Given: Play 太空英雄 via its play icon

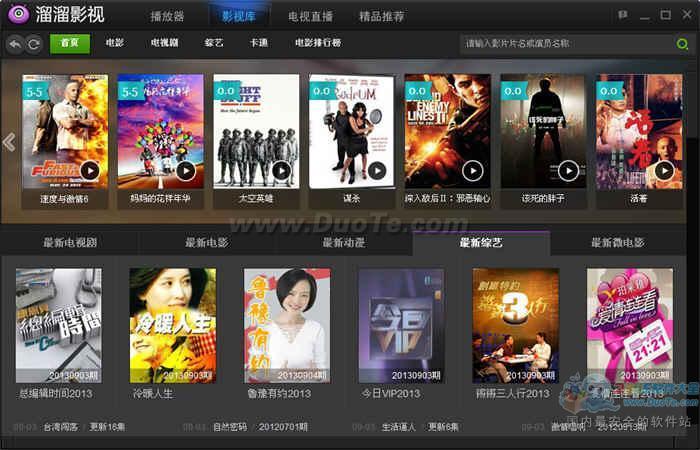Looking at the screenshot, I should [281, 170].
